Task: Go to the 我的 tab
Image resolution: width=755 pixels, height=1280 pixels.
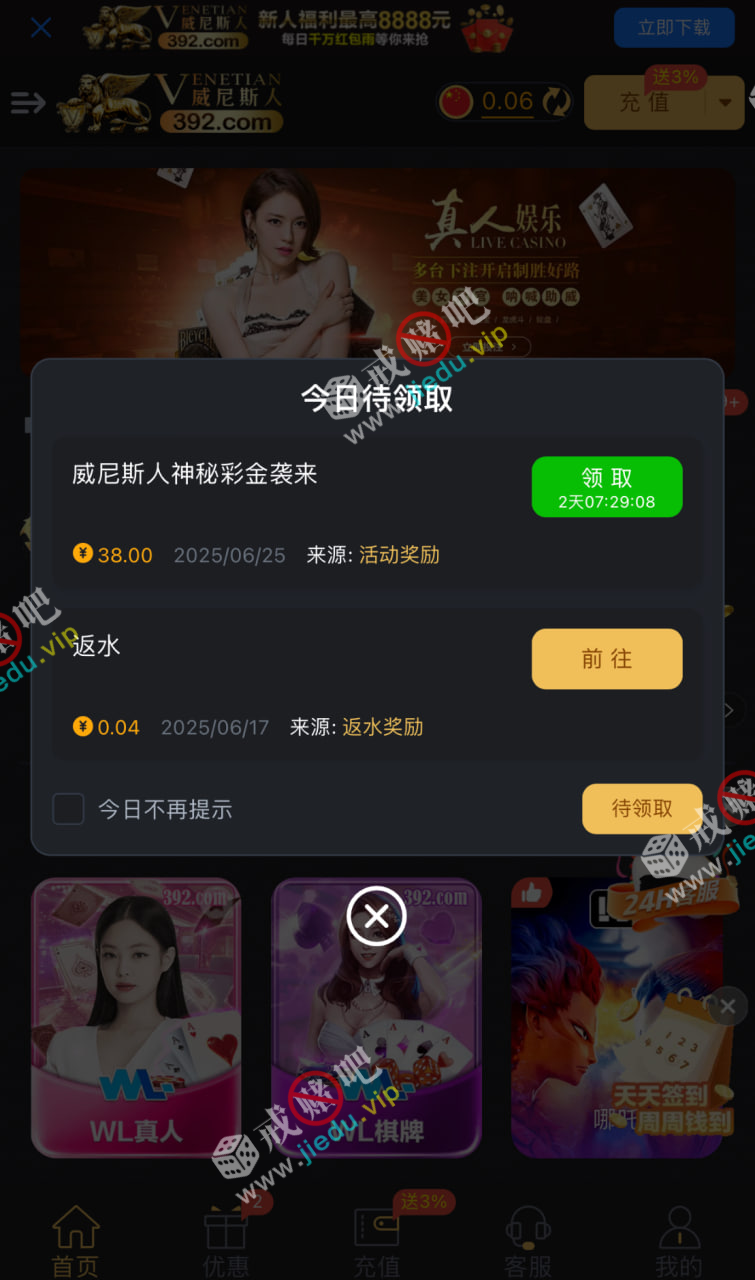Action: point(679,1241)
